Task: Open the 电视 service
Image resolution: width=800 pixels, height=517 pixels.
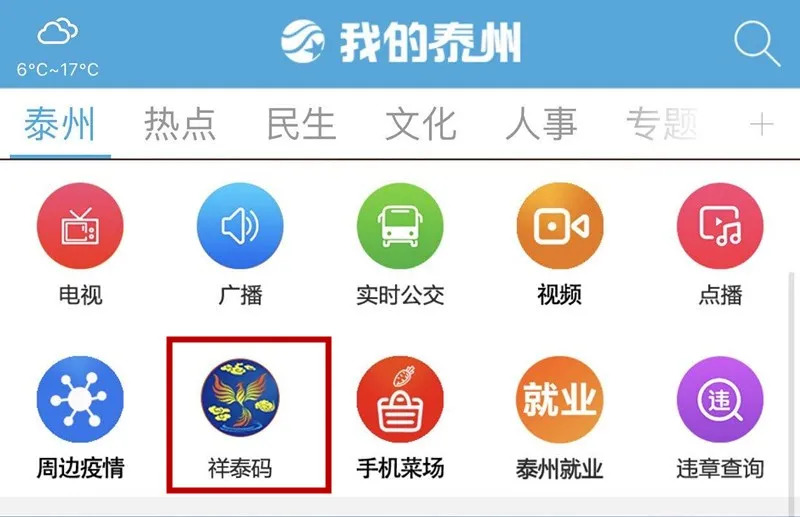Action: click(80, 228)
